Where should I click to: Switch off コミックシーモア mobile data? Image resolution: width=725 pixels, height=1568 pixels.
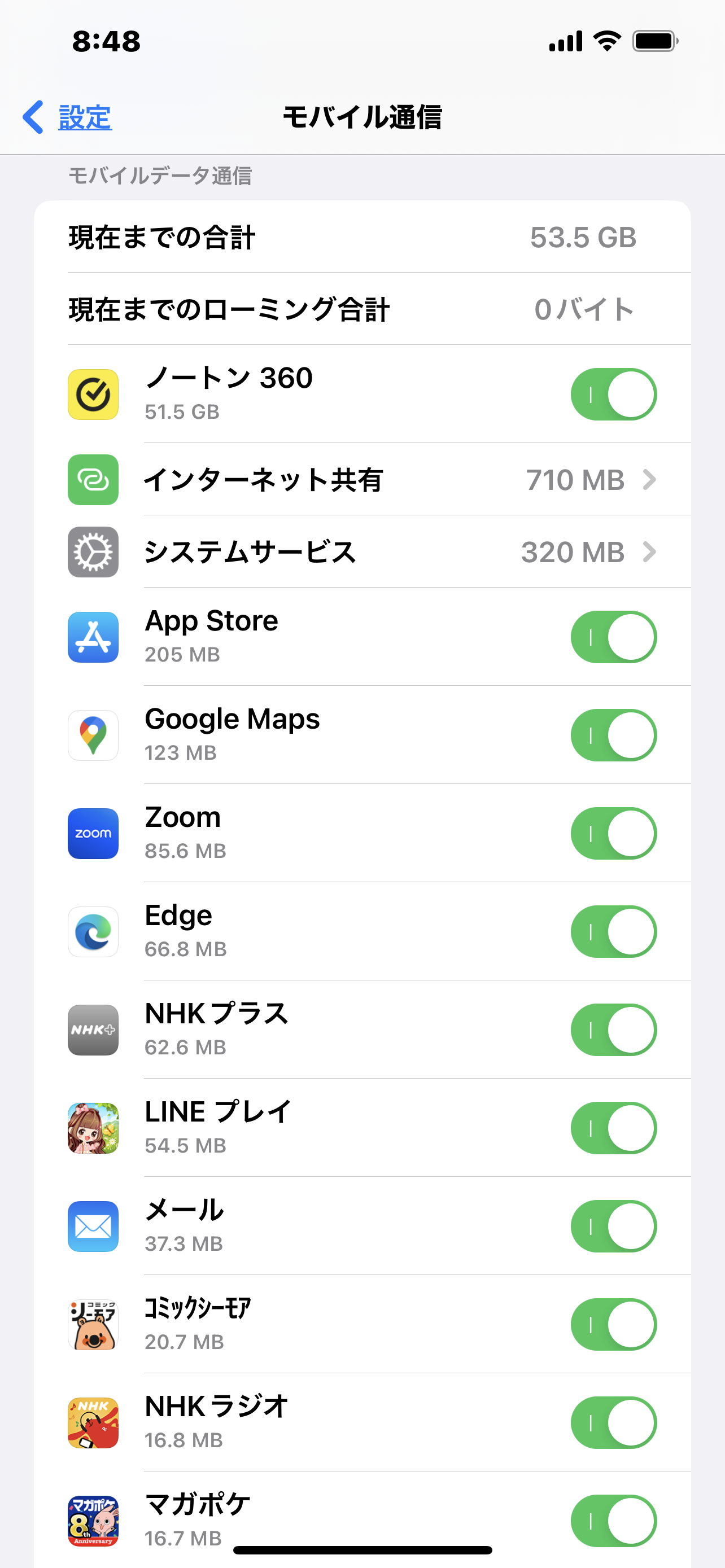pos(613,1324)
